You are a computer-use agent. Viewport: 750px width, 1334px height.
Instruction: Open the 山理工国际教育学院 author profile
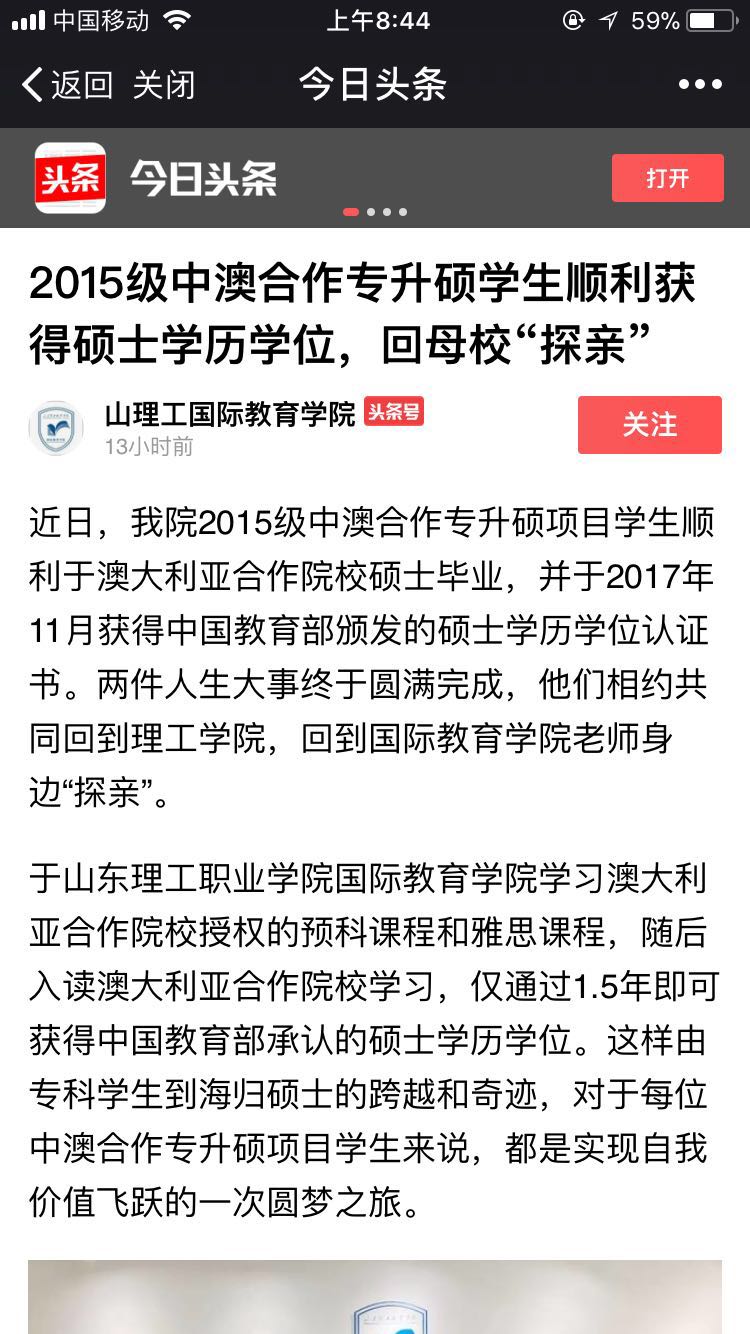click(x=230, y=413)
